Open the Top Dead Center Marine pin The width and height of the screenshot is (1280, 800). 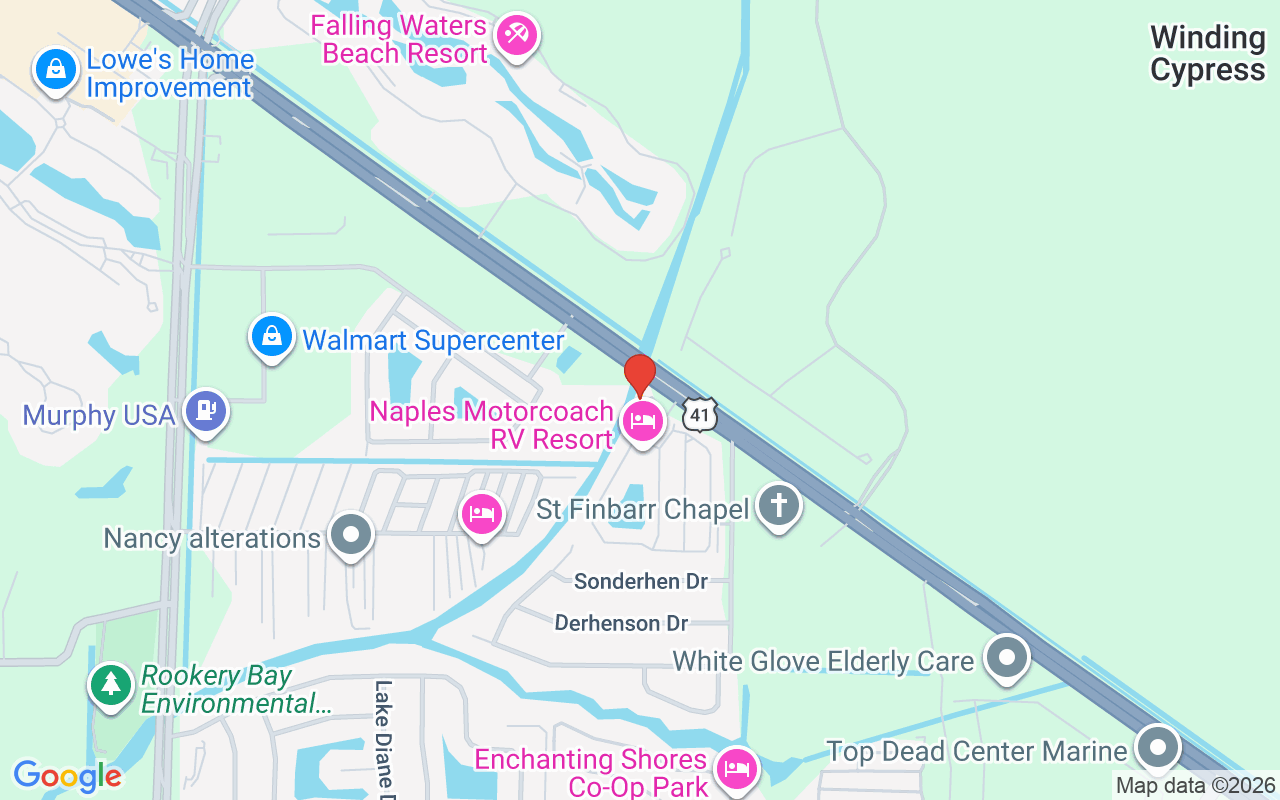[1158, 747]
